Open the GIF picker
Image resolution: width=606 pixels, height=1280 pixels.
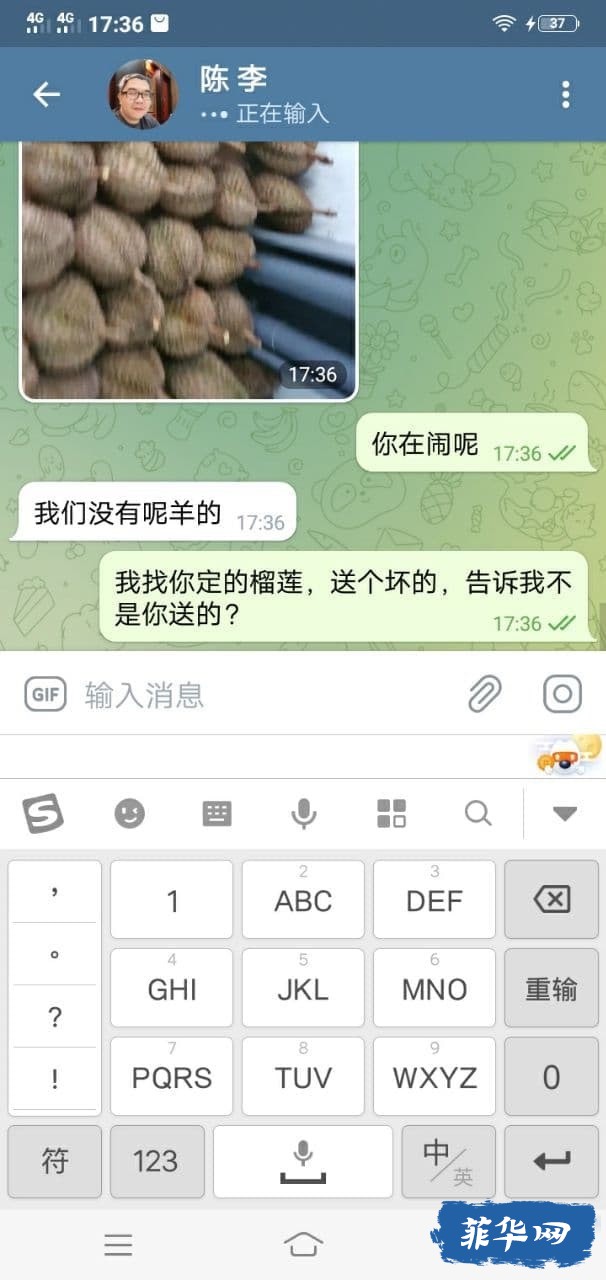(46, 694)
